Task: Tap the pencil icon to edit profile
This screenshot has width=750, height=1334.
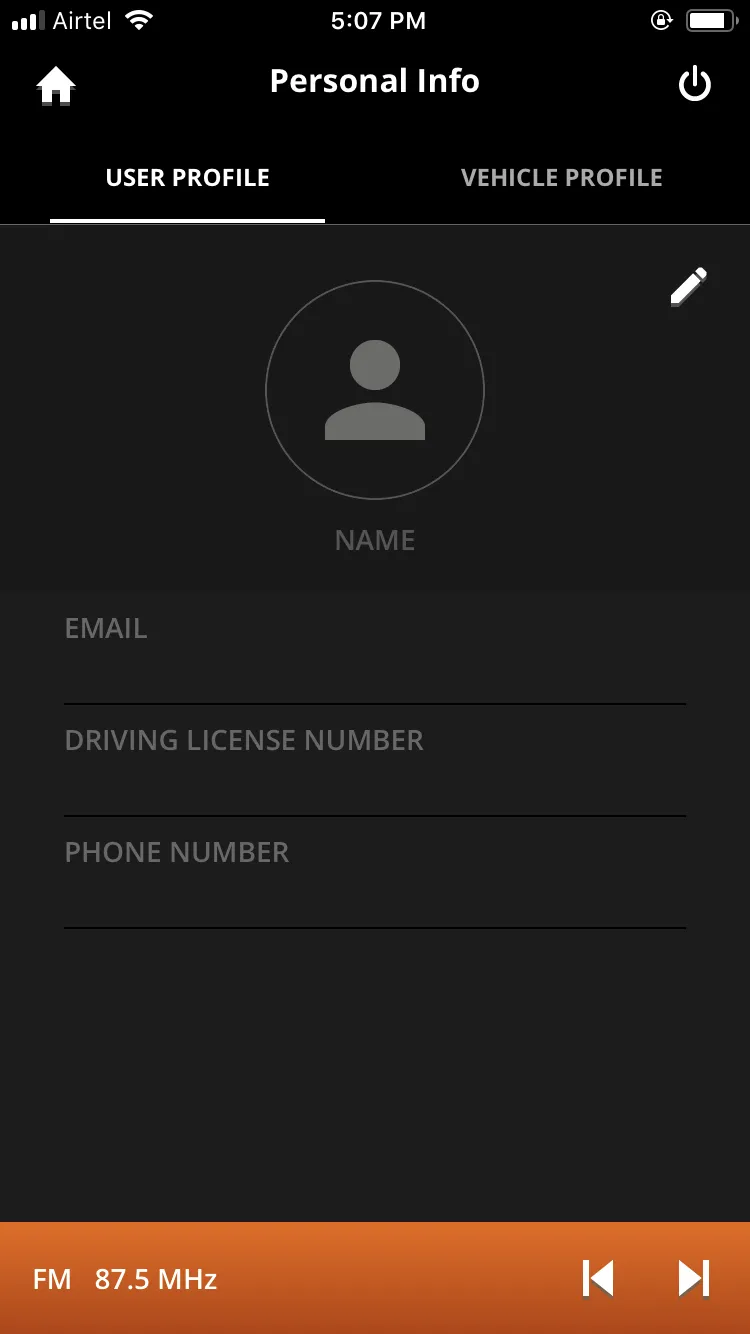Action: tap(688, 285)
